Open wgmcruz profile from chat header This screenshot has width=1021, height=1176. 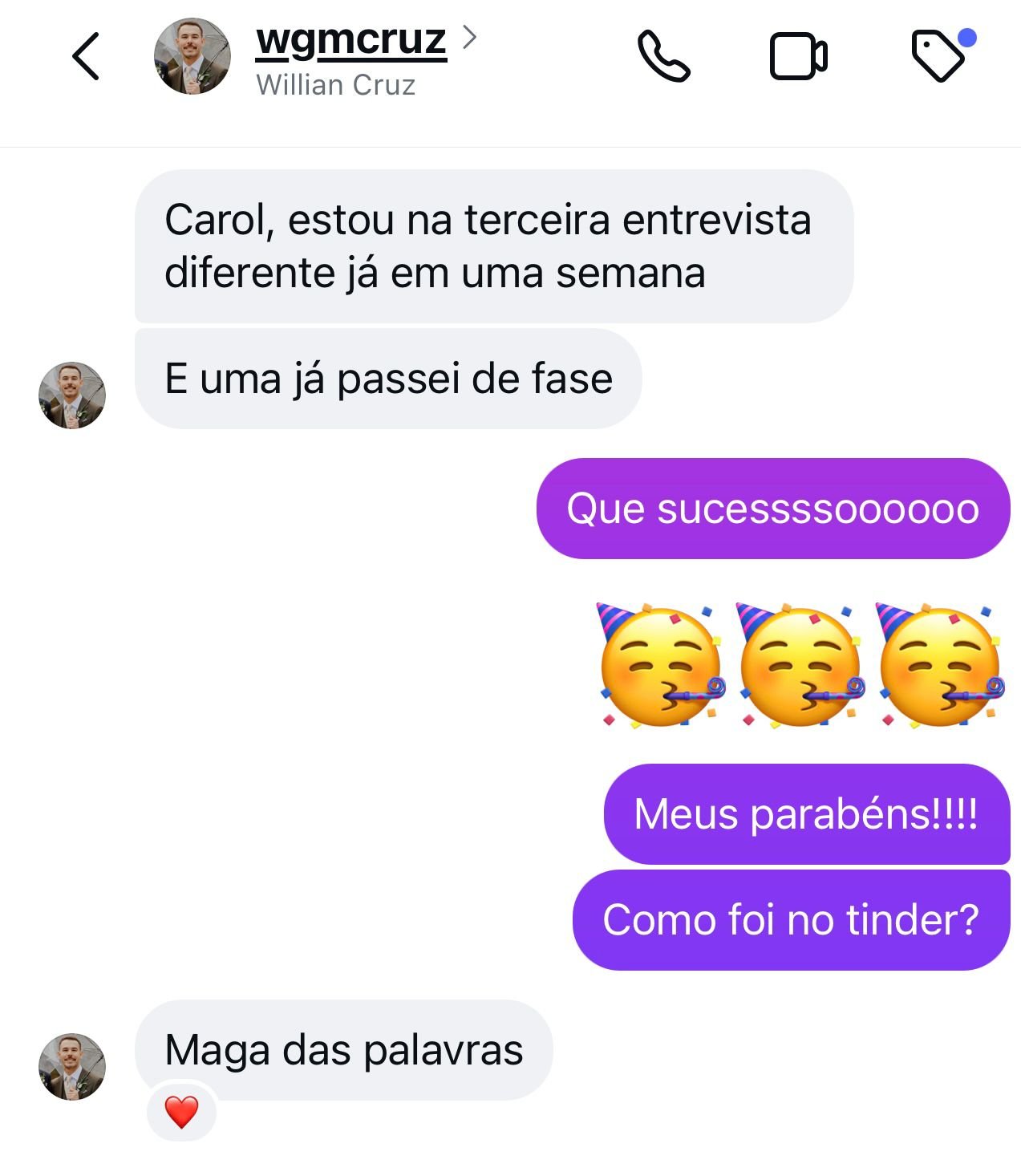pos(351,40)
